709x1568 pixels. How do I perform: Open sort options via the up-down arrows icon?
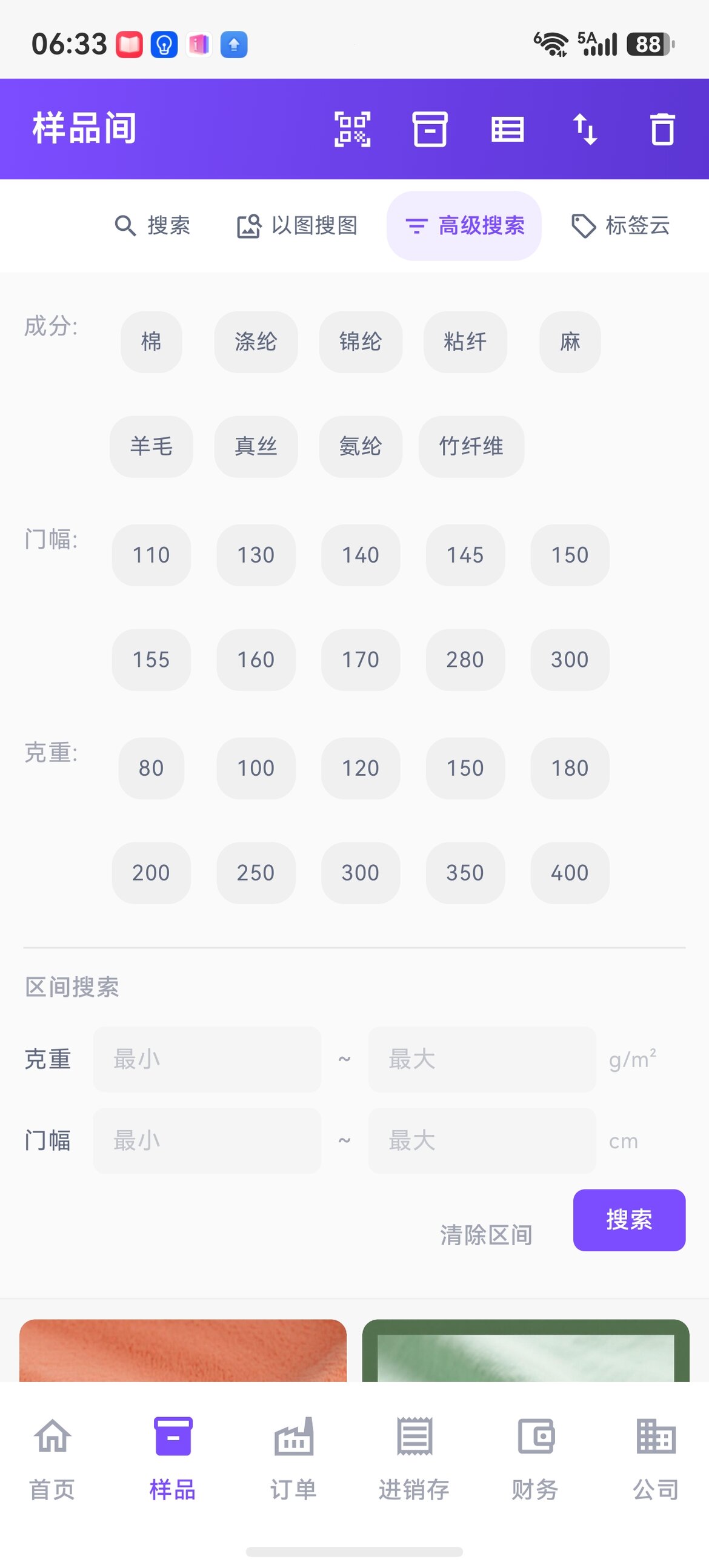tap(586, 129)
